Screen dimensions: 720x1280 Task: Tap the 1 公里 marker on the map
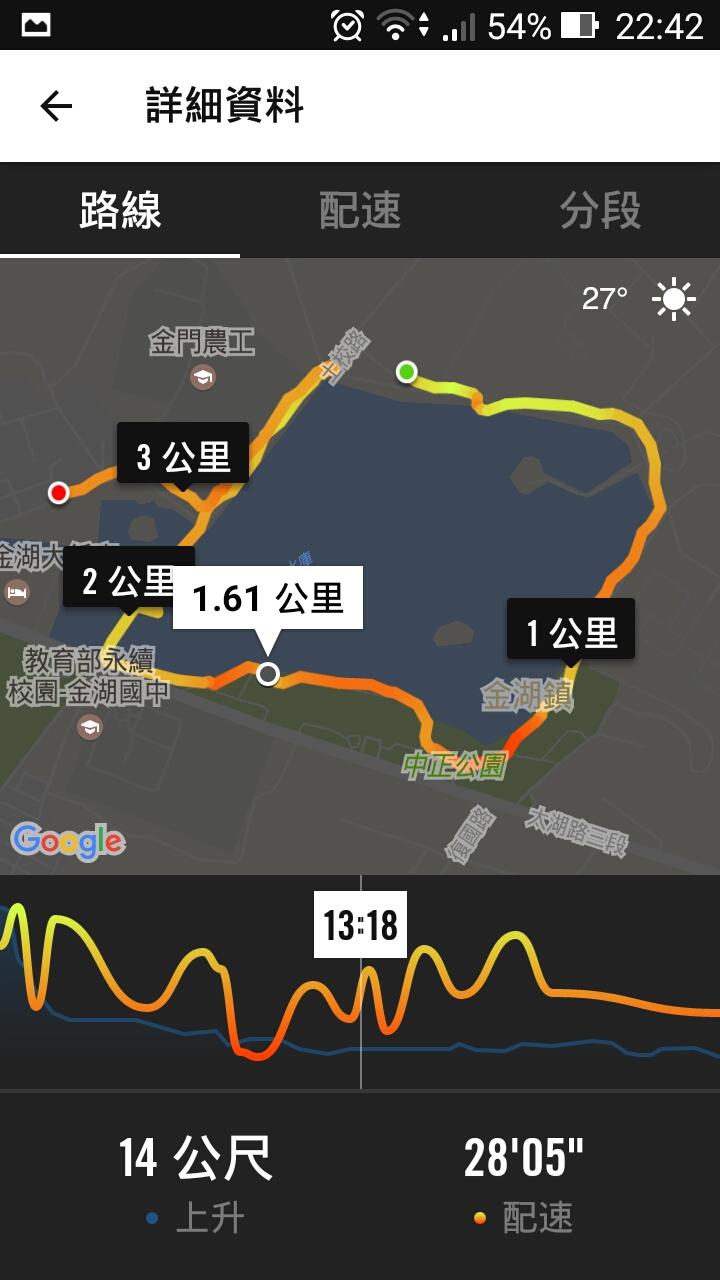pyautogui.click(x=571, y=632)
